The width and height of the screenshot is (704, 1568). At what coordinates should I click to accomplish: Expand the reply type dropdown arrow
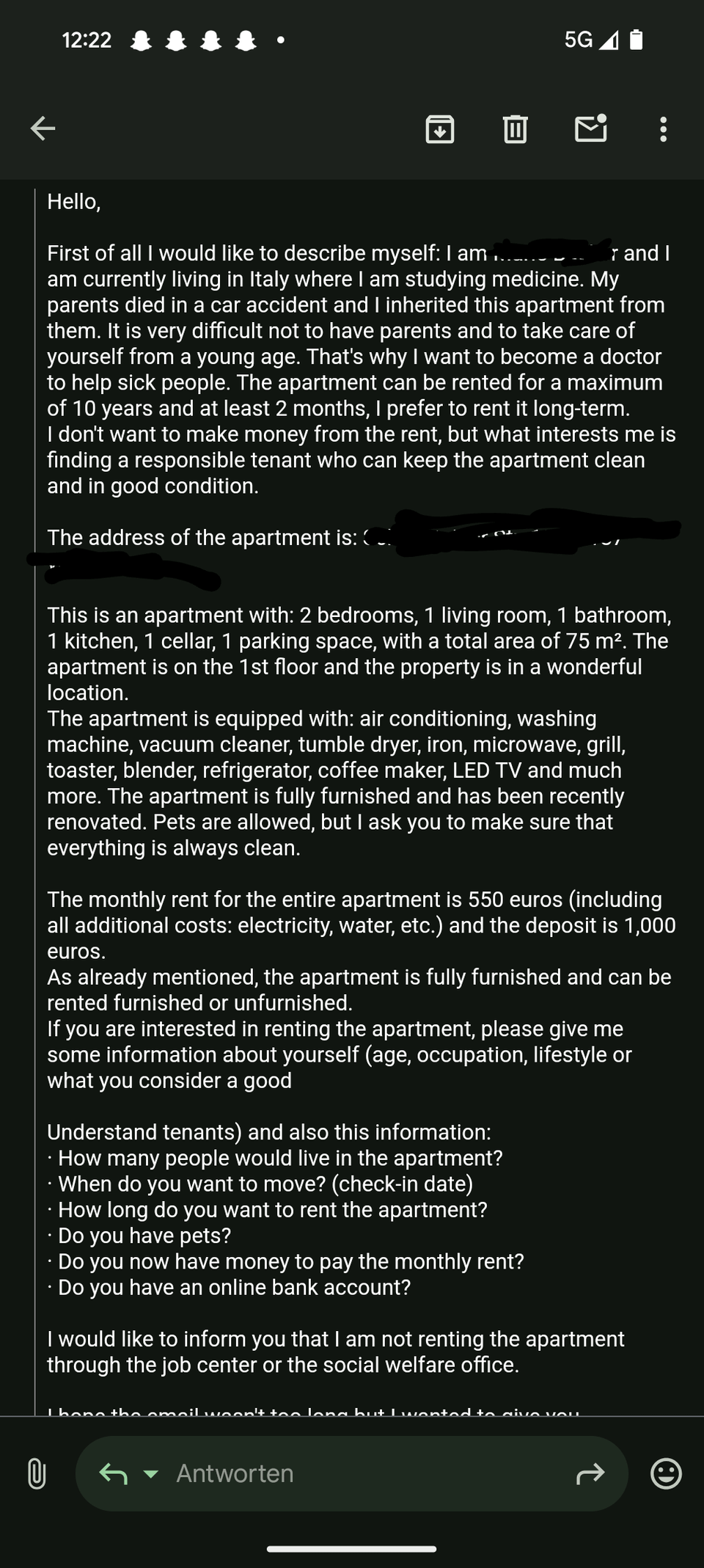coord(151,1474)
